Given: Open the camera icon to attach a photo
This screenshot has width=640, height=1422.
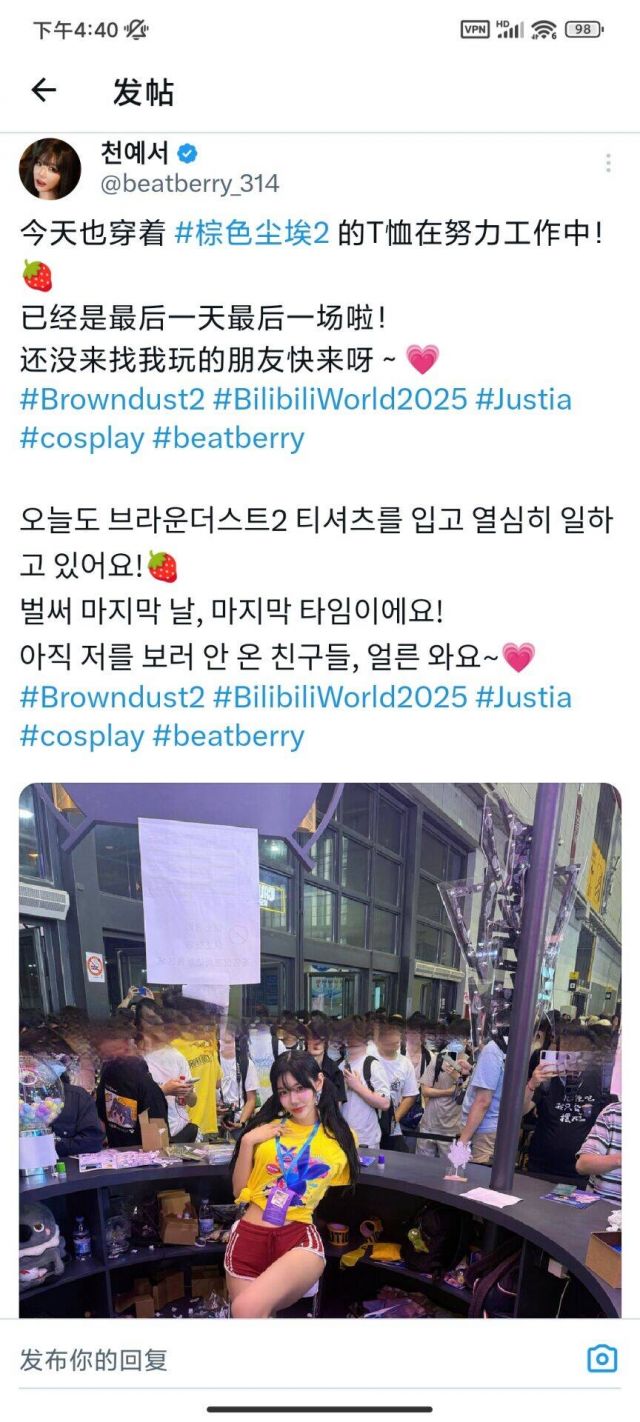Looking at the screenshot, I should [601, 1359].
